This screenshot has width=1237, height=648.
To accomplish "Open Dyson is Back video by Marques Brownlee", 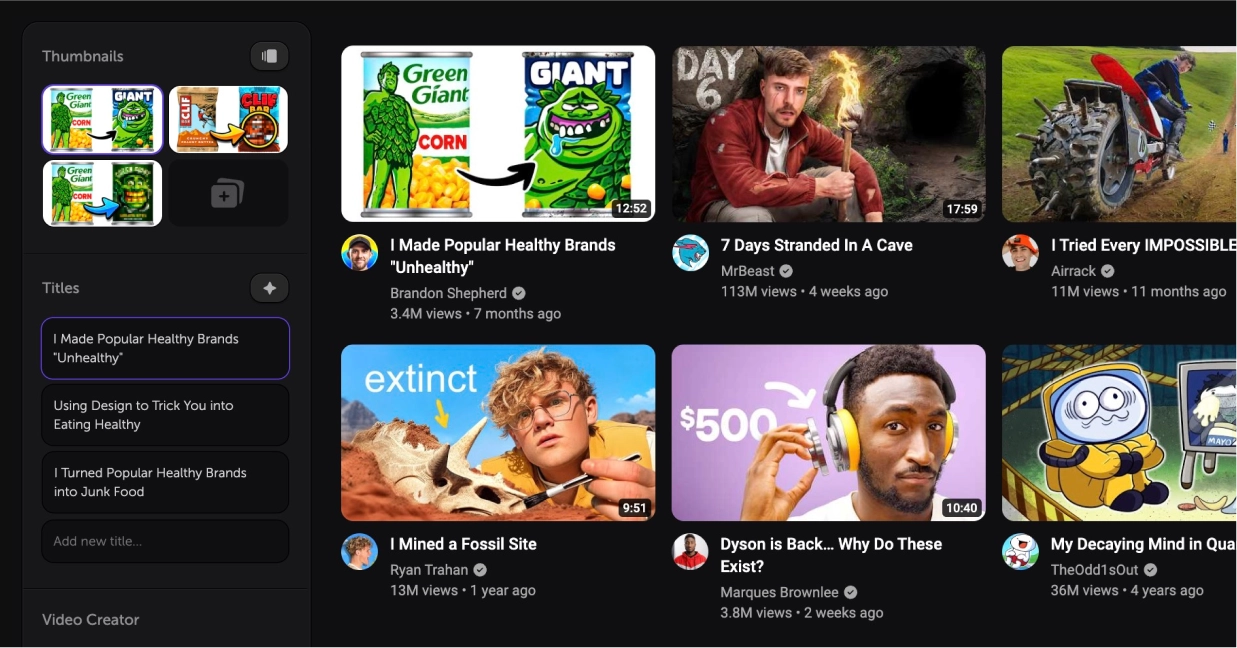I will pyautogui.click(x=828, y=432).
